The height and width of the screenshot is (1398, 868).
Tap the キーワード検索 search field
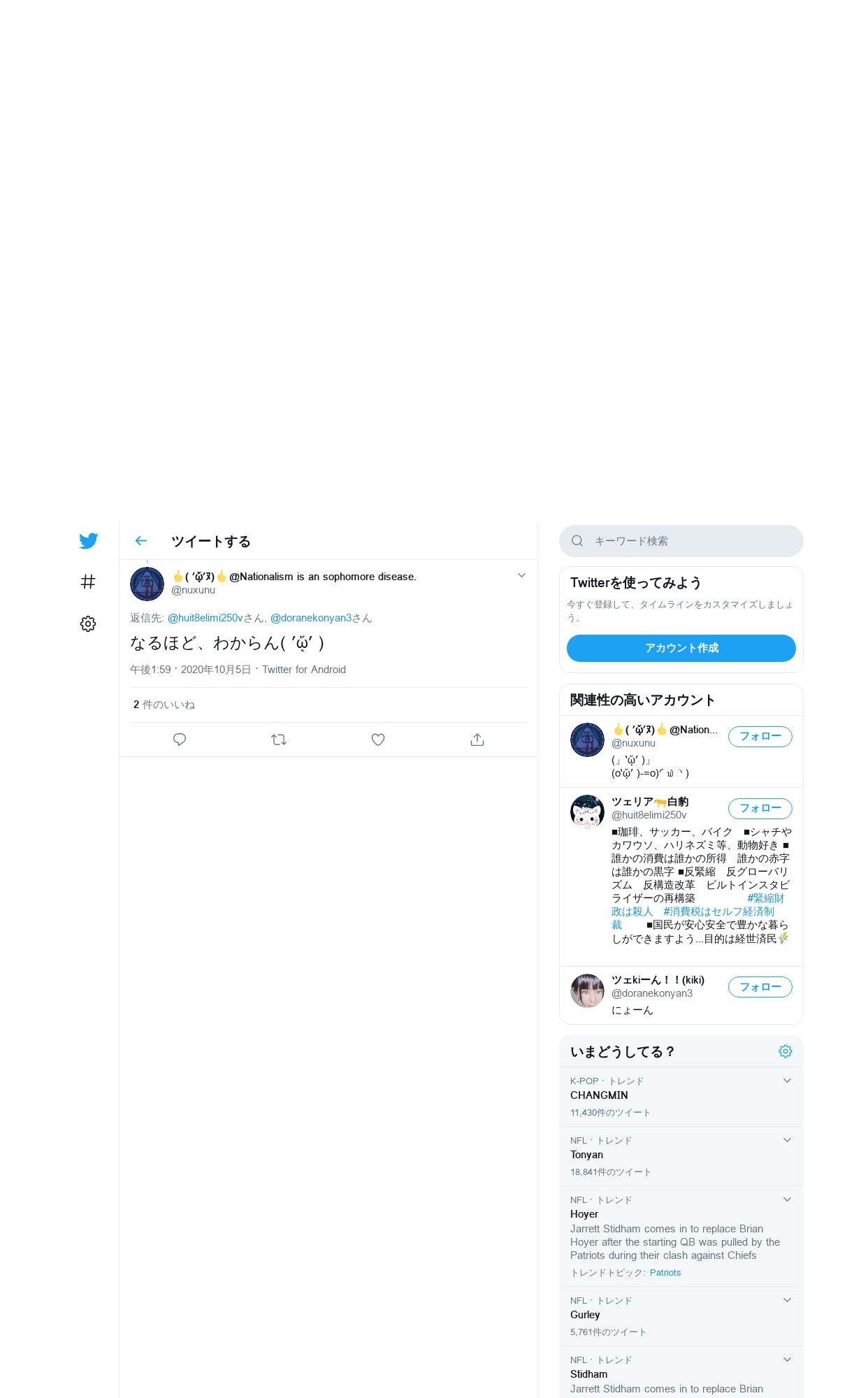point(681,541)
